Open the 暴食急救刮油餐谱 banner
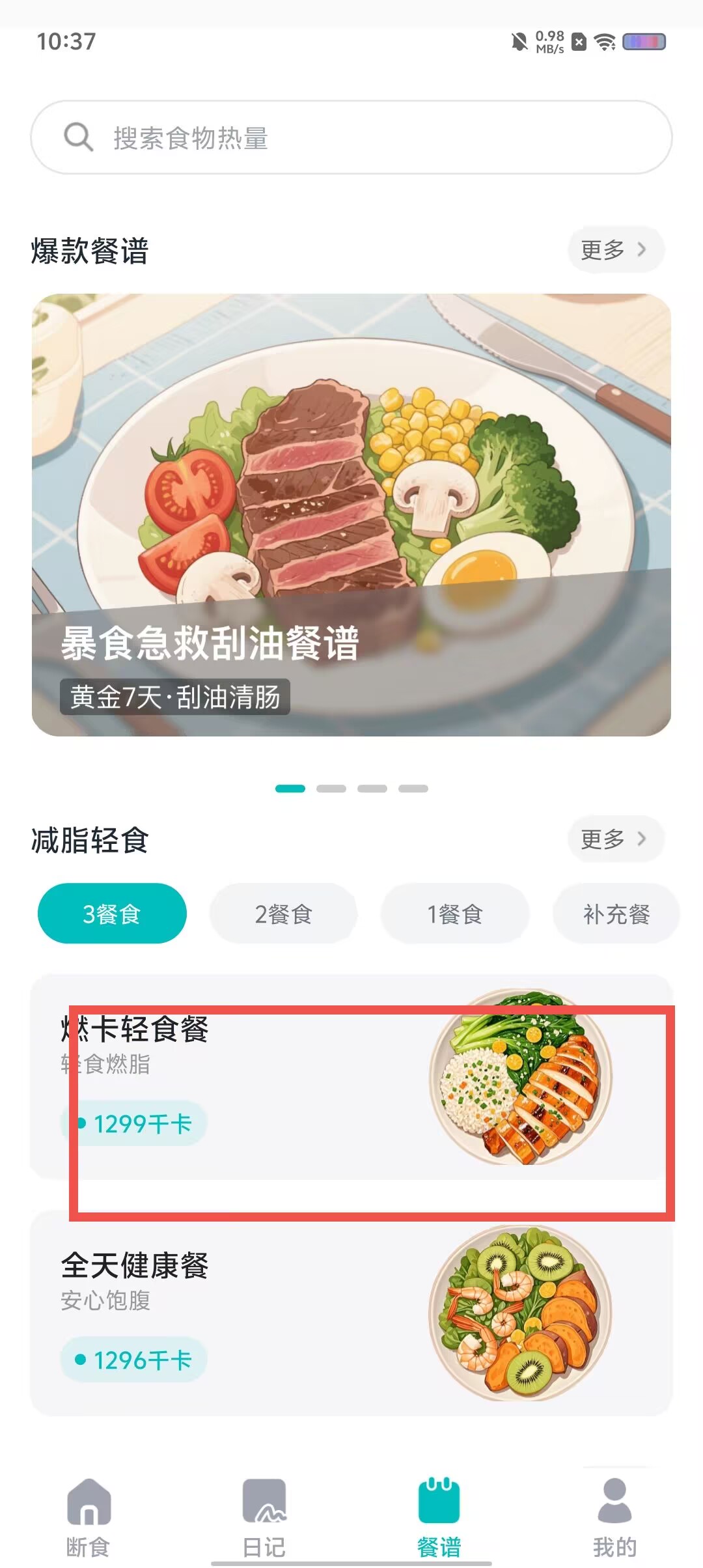This screenshot has width=703, height=1568. [351, 515]
